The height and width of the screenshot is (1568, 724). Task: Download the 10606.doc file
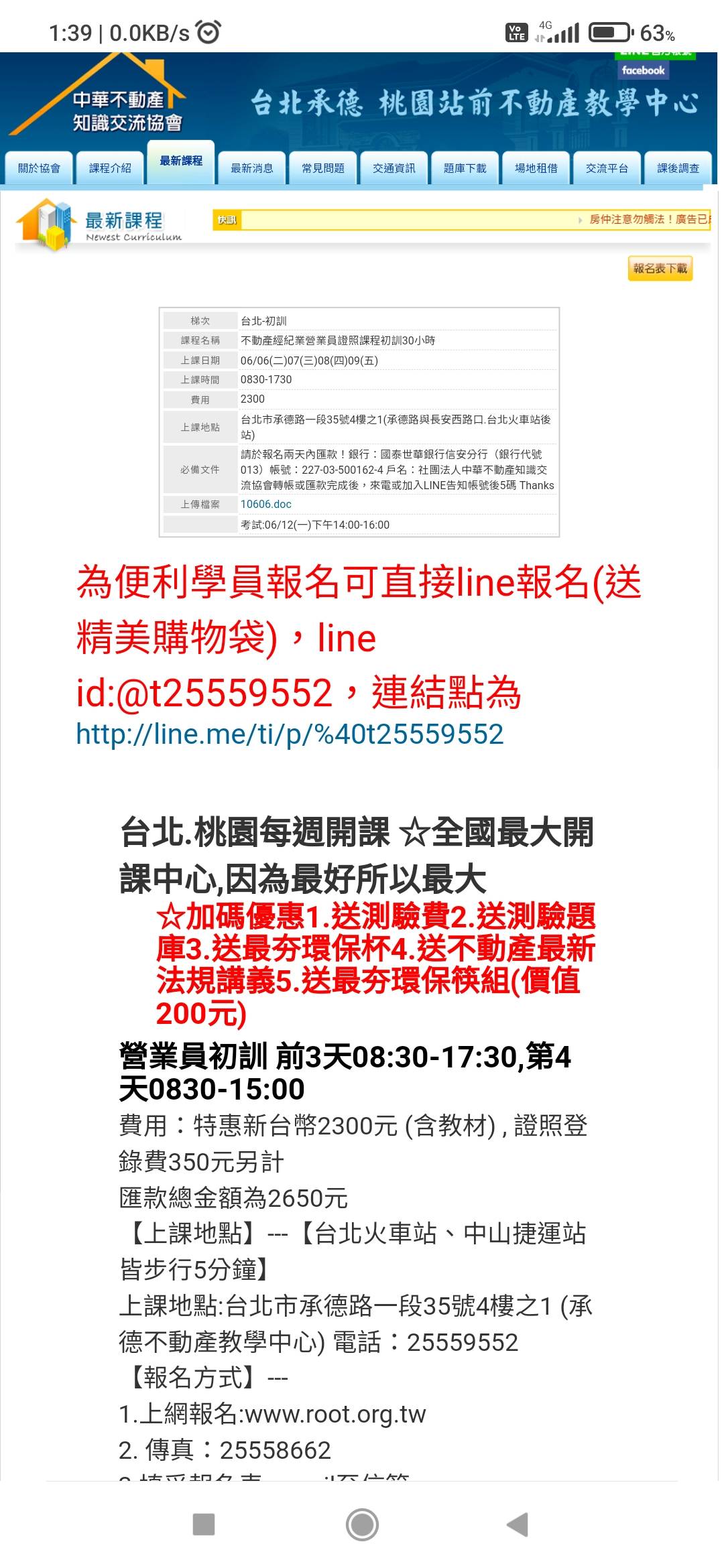[266, 505]
